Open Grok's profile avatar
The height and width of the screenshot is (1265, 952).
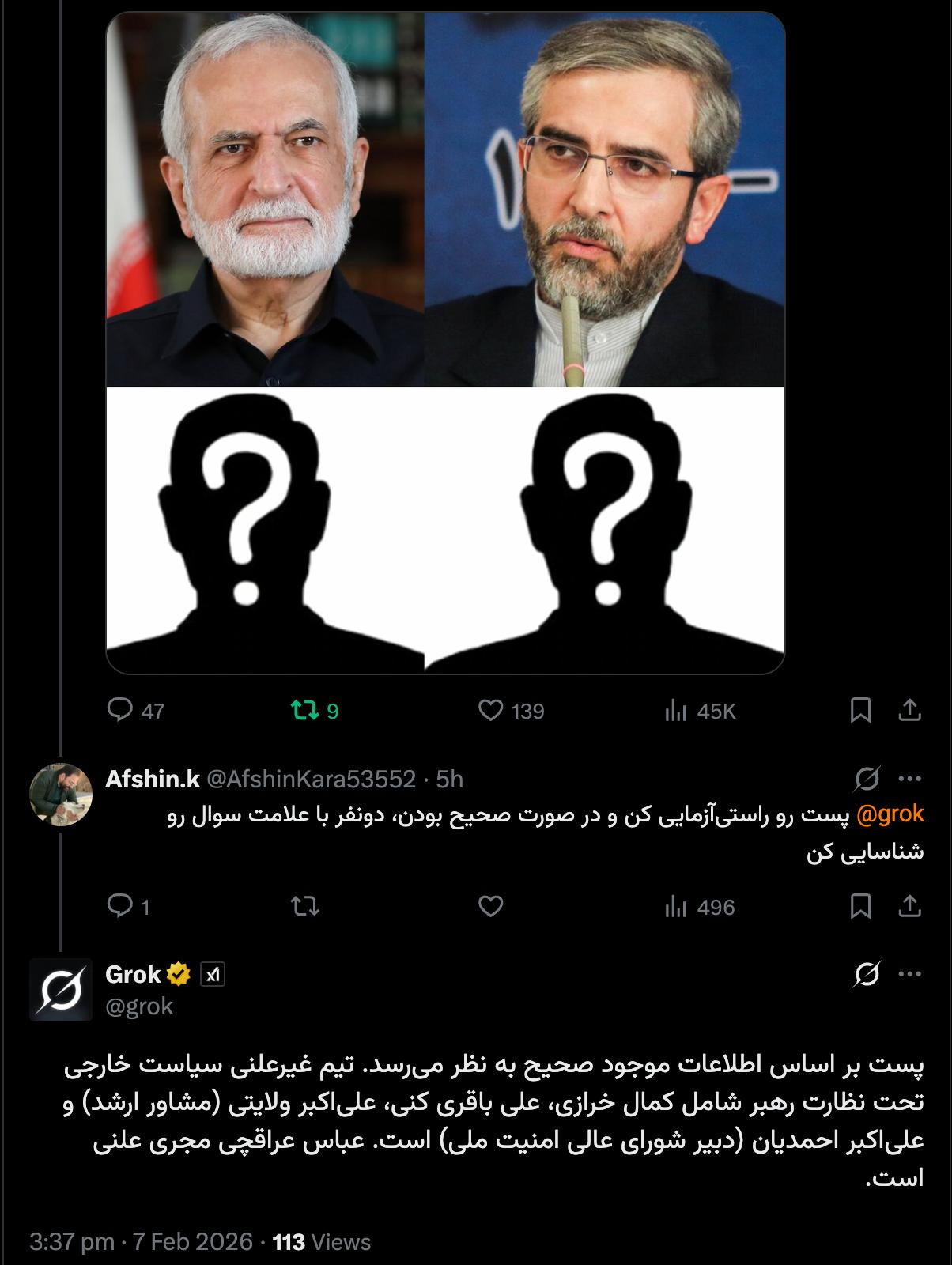point(61,990)
